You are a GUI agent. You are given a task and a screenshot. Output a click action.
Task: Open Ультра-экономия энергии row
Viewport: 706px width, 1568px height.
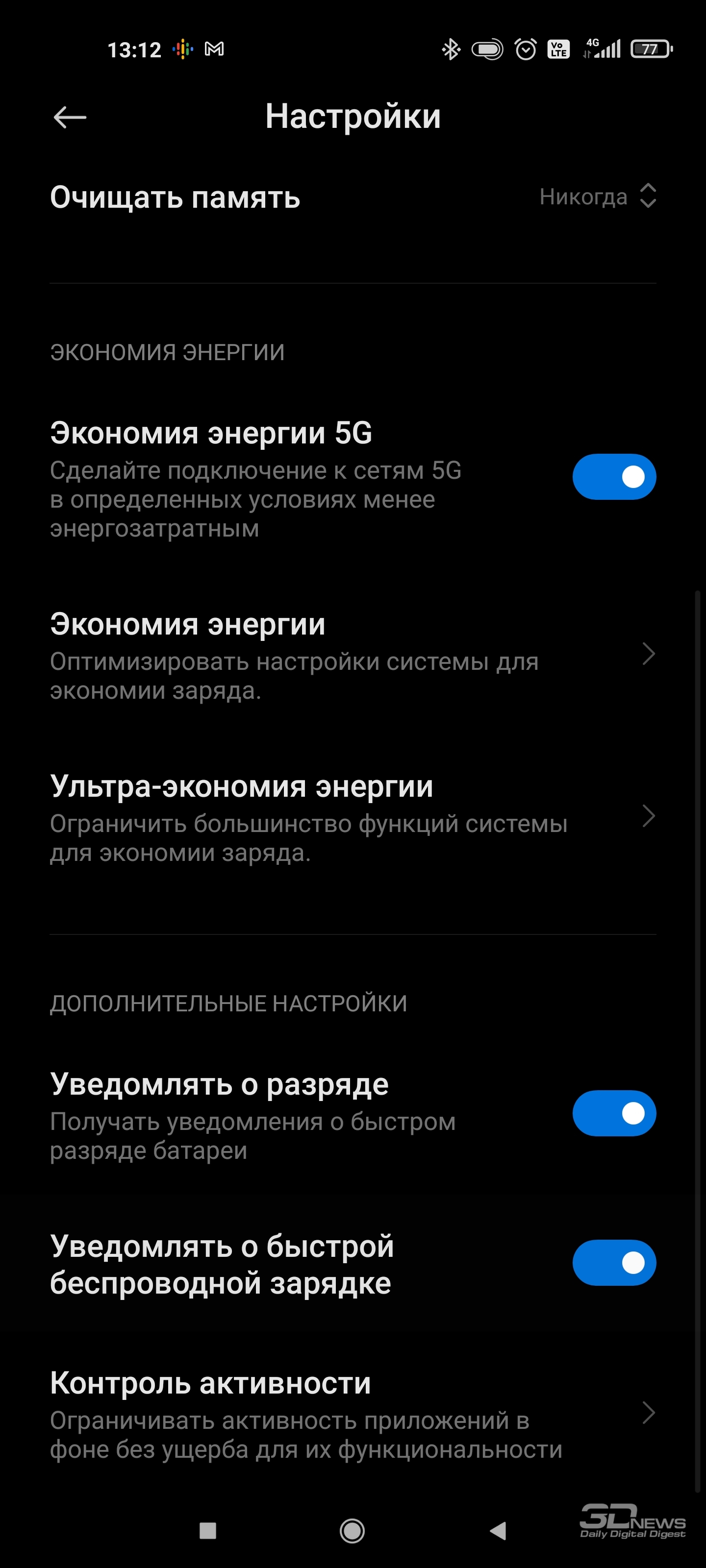(353, 817)
